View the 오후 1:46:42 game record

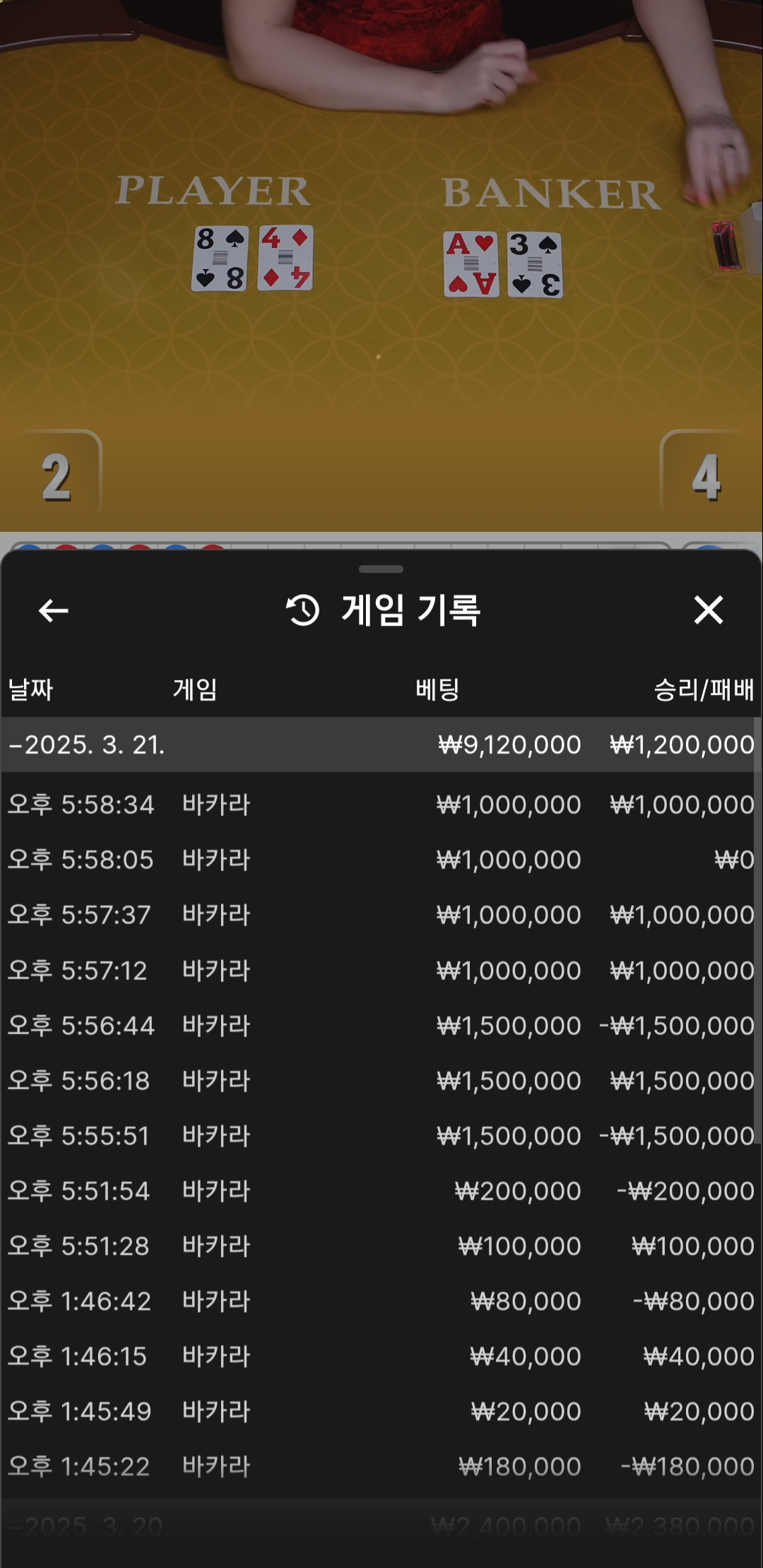381,1301
